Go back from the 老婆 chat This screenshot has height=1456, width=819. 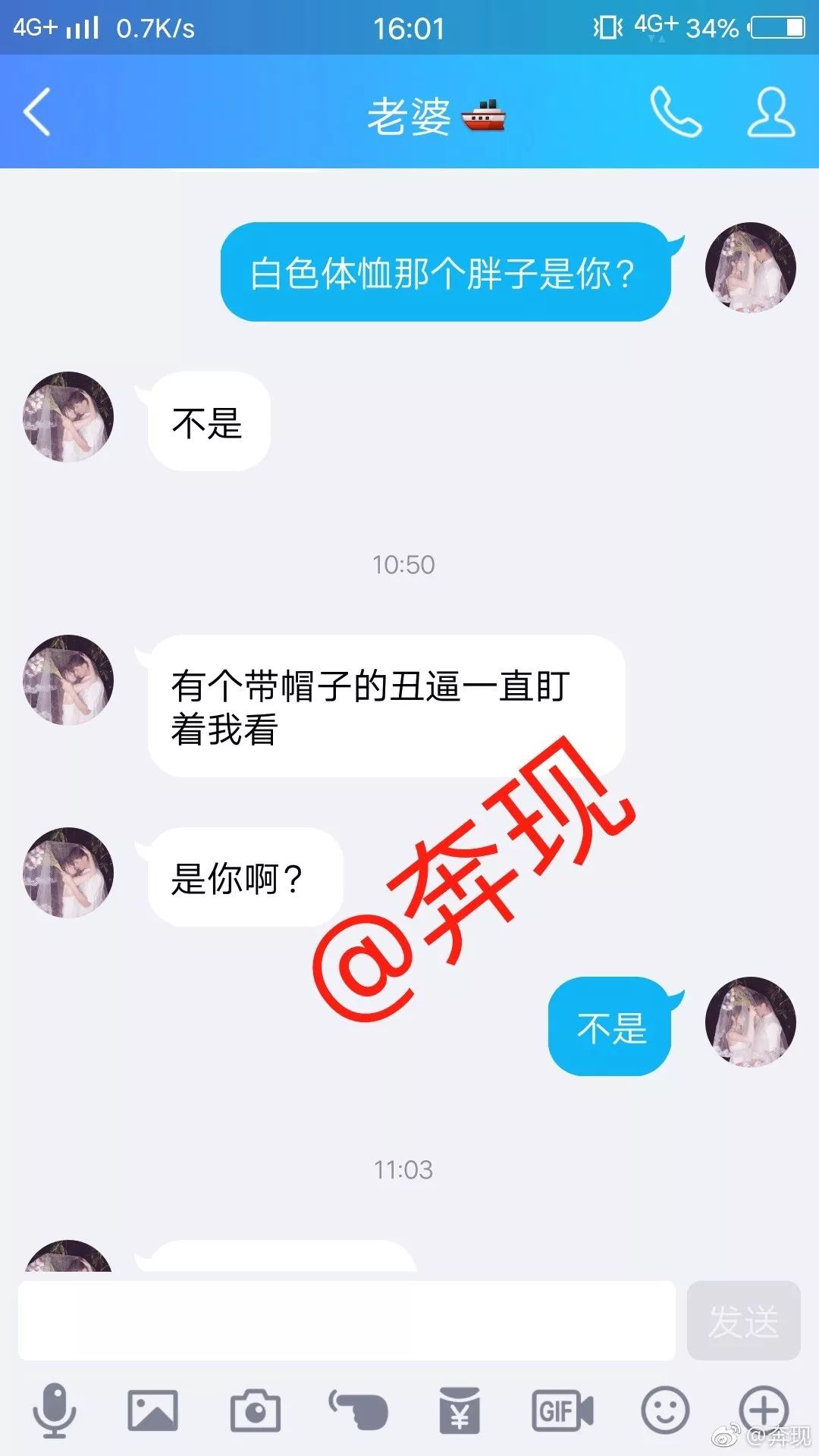point(36,112)
